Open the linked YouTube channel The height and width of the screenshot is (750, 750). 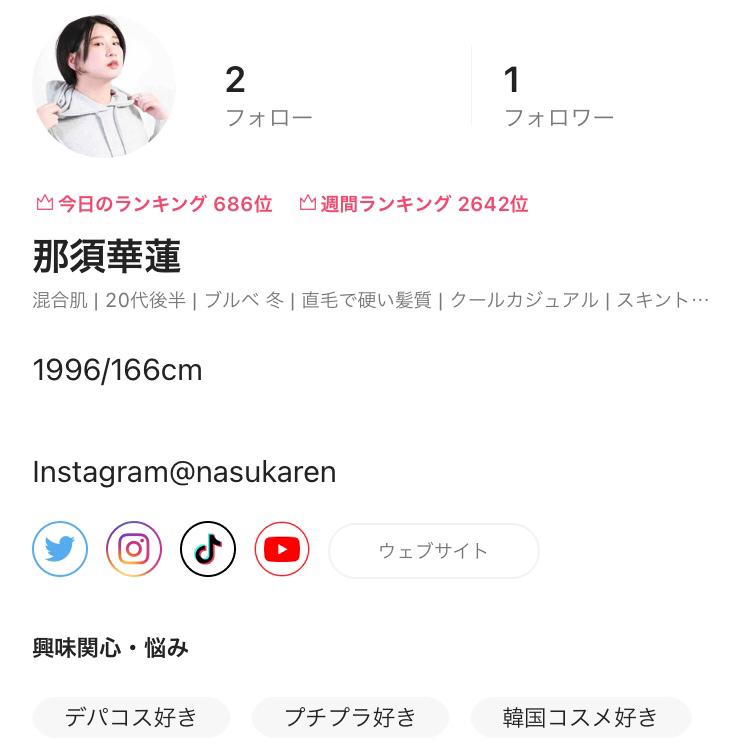coord(282,550)
